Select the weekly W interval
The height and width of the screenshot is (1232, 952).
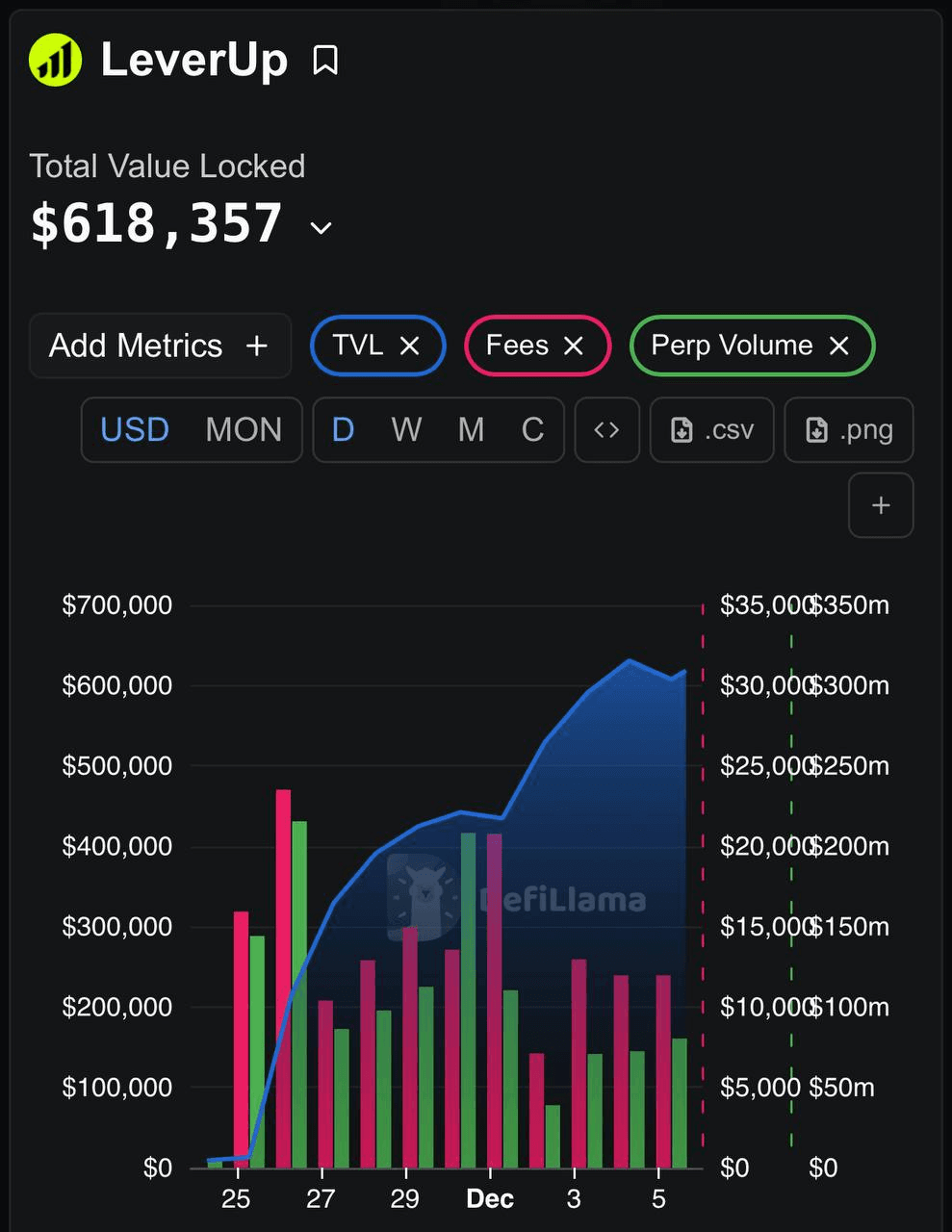point(406,429)
